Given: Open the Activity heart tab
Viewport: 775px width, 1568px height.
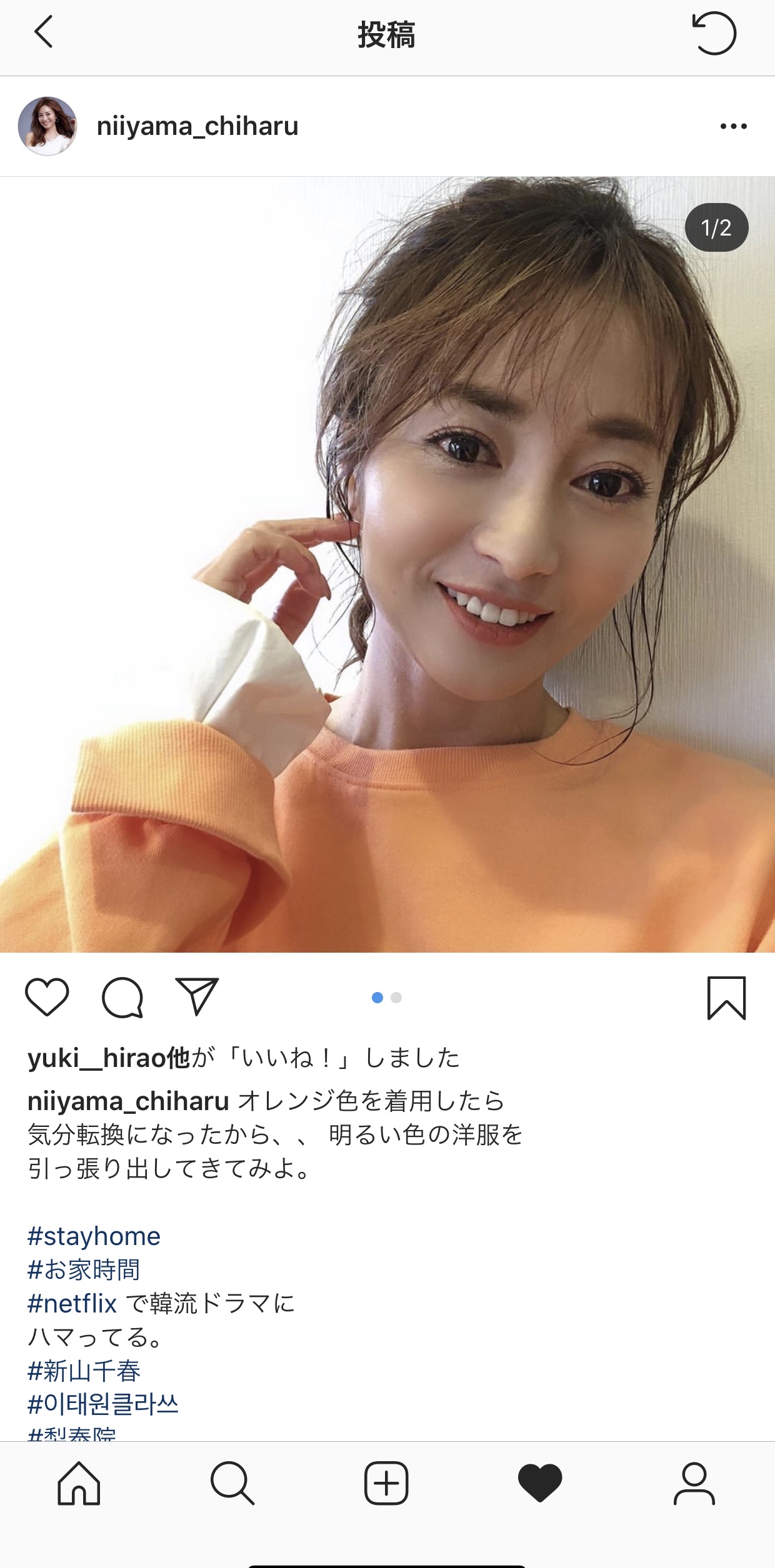Looking at the screenshot, I should [x=540, y=1483].
